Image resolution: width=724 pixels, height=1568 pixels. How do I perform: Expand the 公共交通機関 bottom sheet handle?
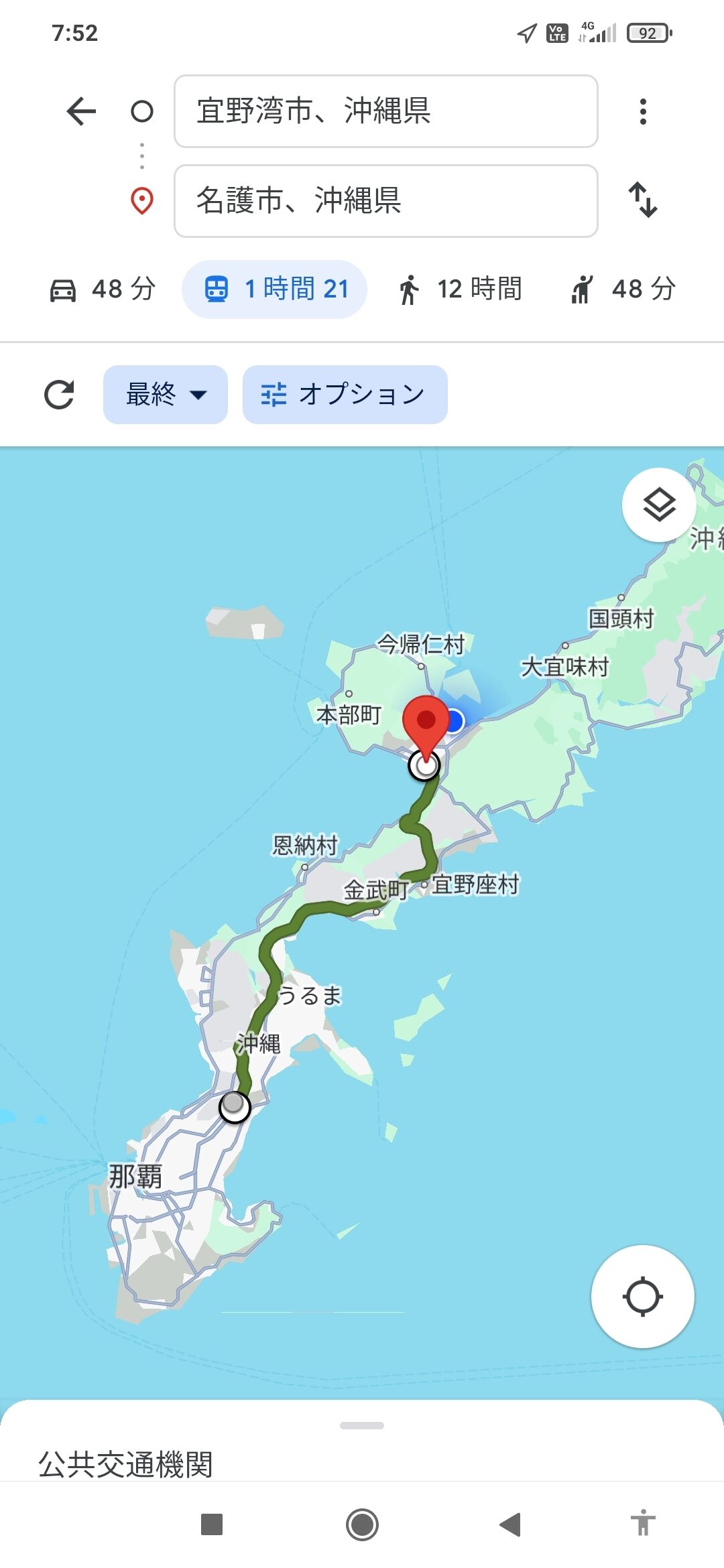tap(362, 1425)
